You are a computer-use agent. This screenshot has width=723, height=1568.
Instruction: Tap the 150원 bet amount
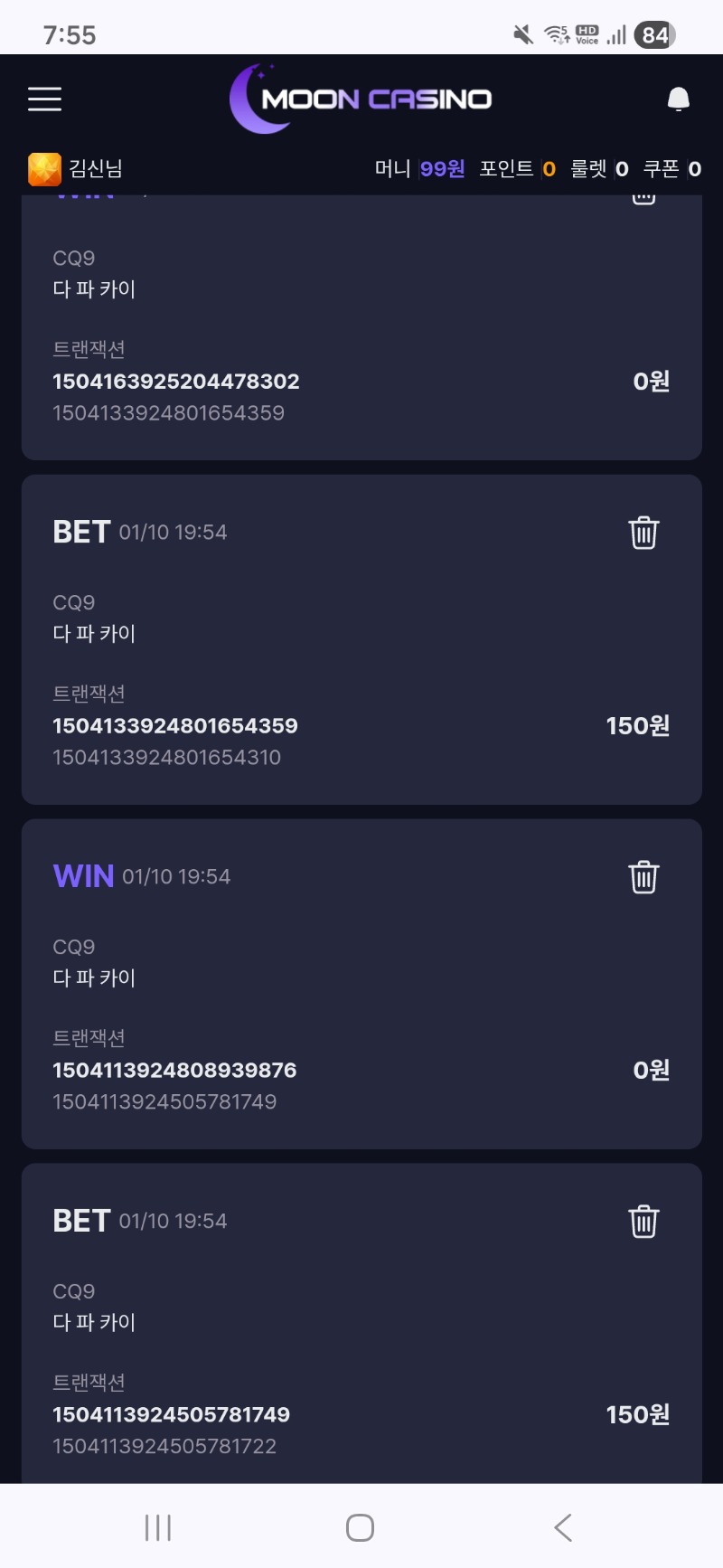637,725
